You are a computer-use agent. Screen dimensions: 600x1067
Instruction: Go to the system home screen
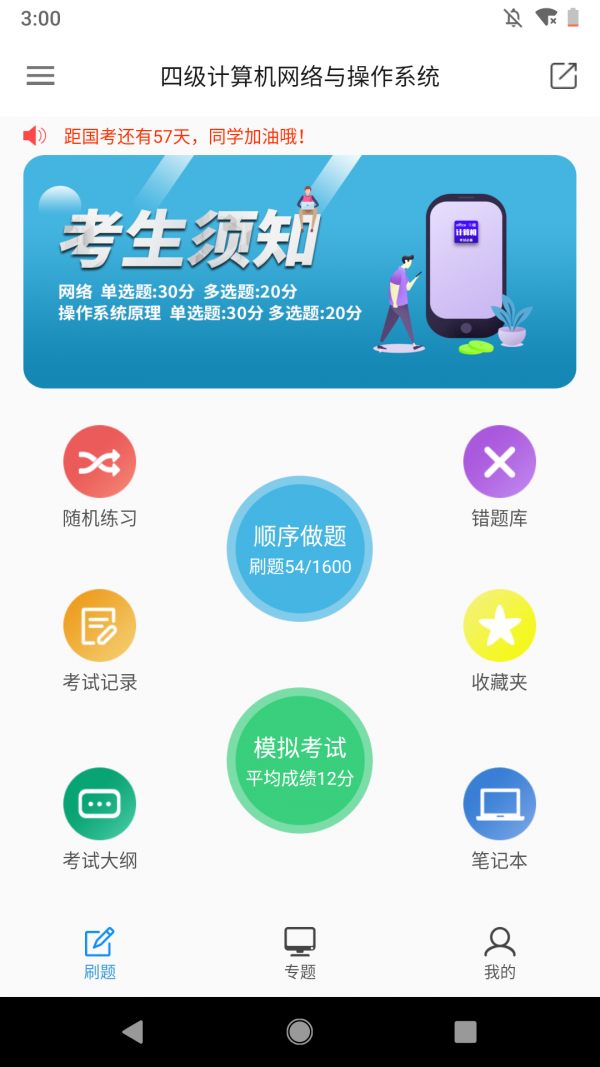pos(299,1031)
